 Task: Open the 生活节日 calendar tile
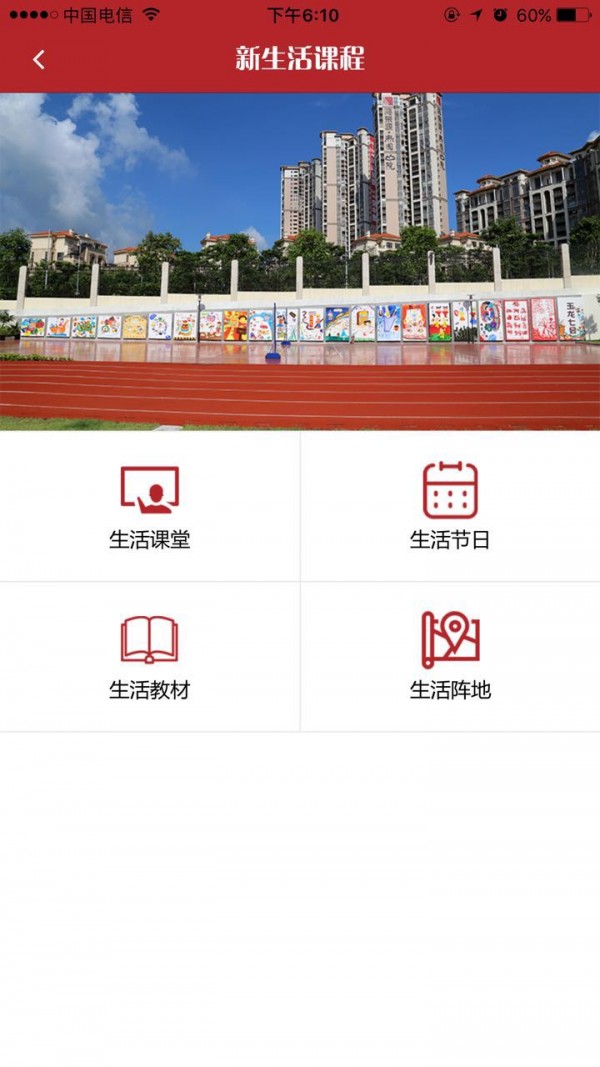450,507
